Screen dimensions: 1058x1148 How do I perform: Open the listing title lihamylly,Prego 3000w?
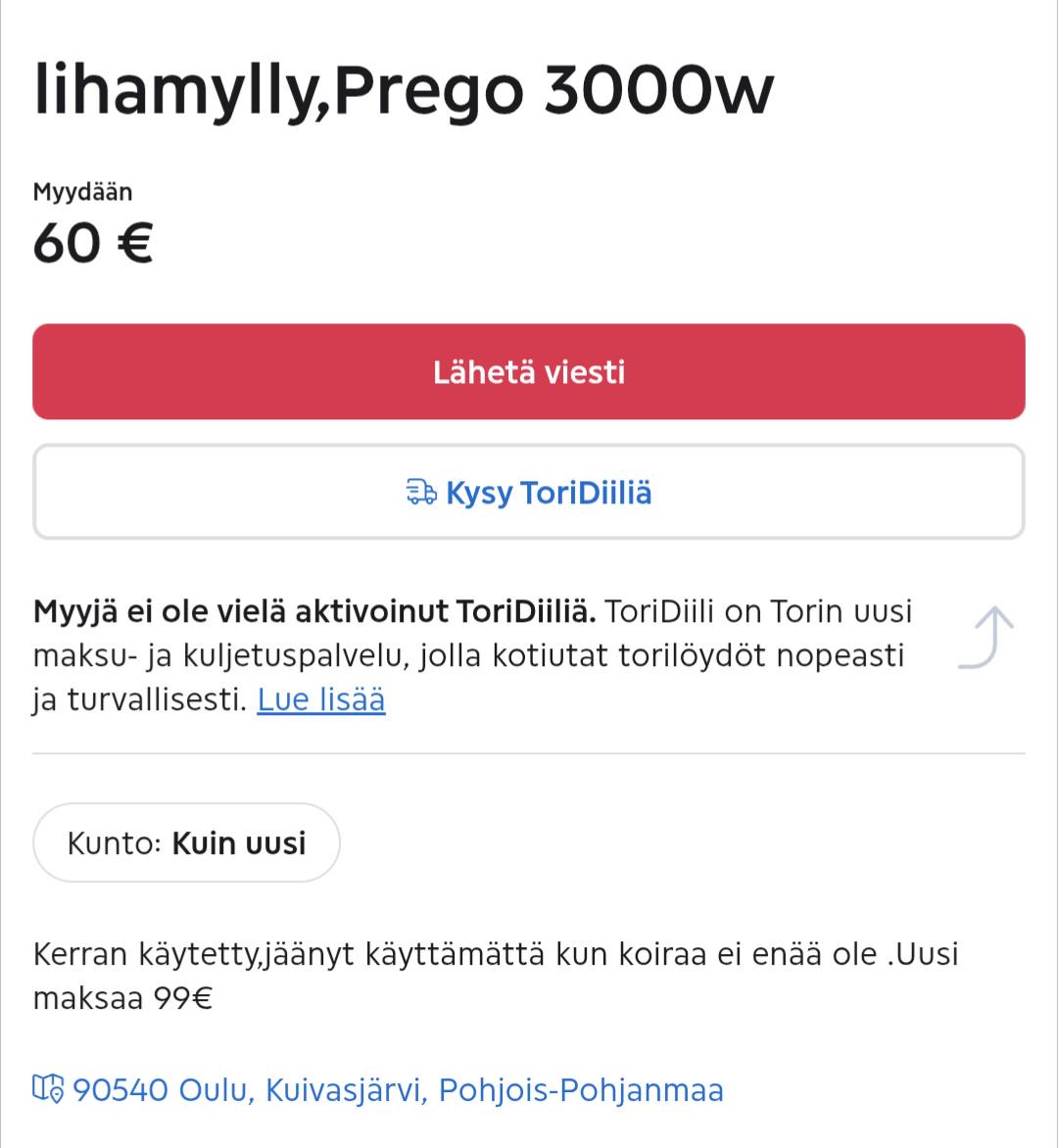402,90
